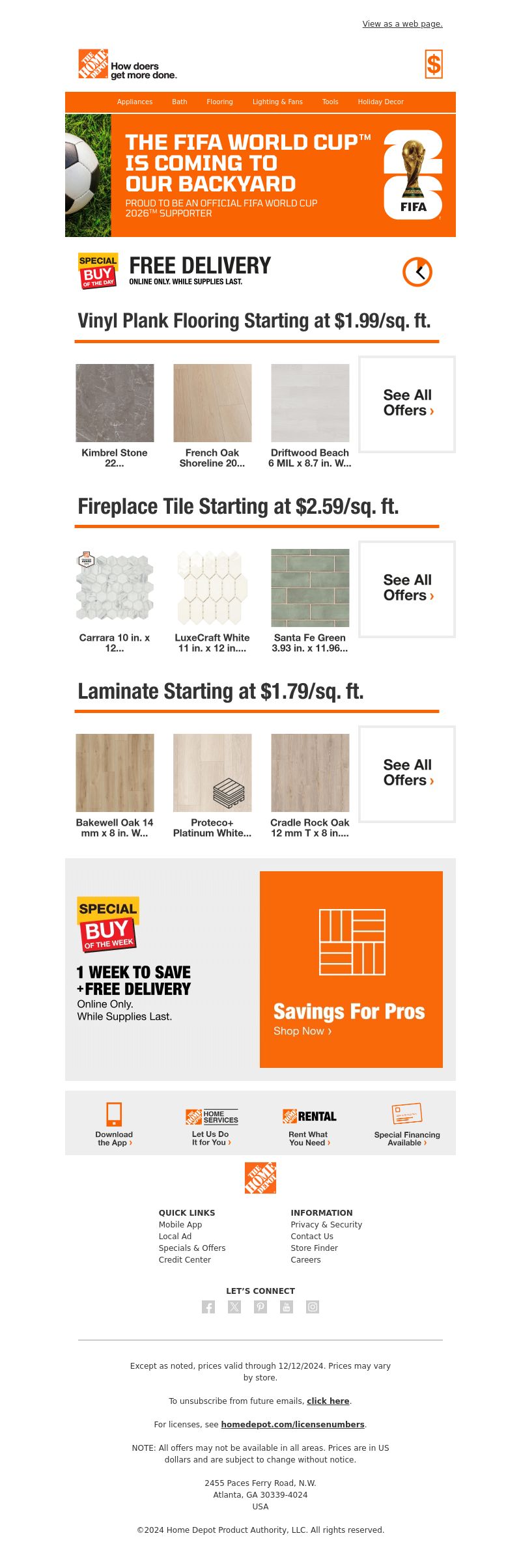Open the 'View as a web page' link
Screen dimensions: 521x1568
(x=402, y=24)
